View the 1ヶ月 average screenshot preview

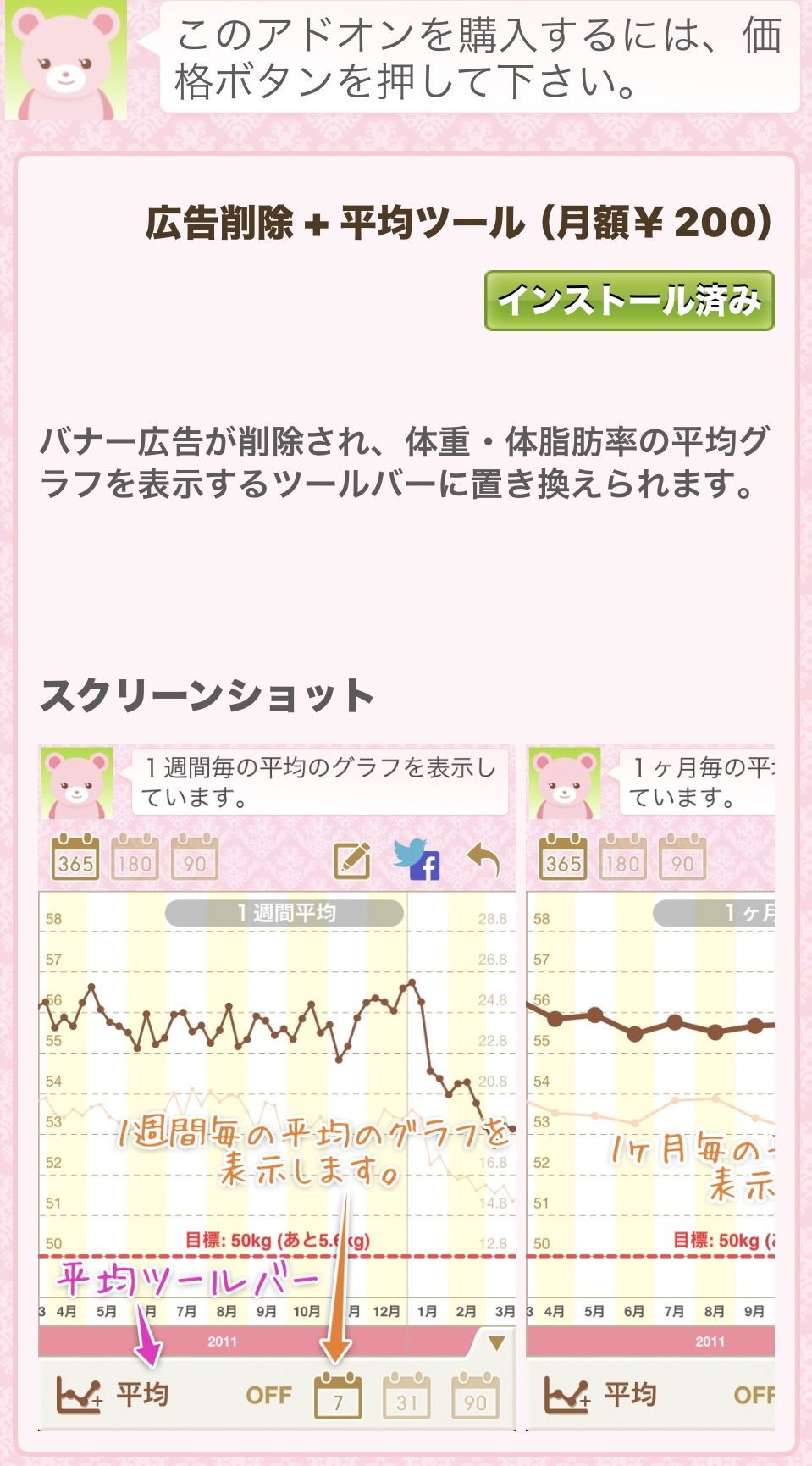coord(650,1087)
